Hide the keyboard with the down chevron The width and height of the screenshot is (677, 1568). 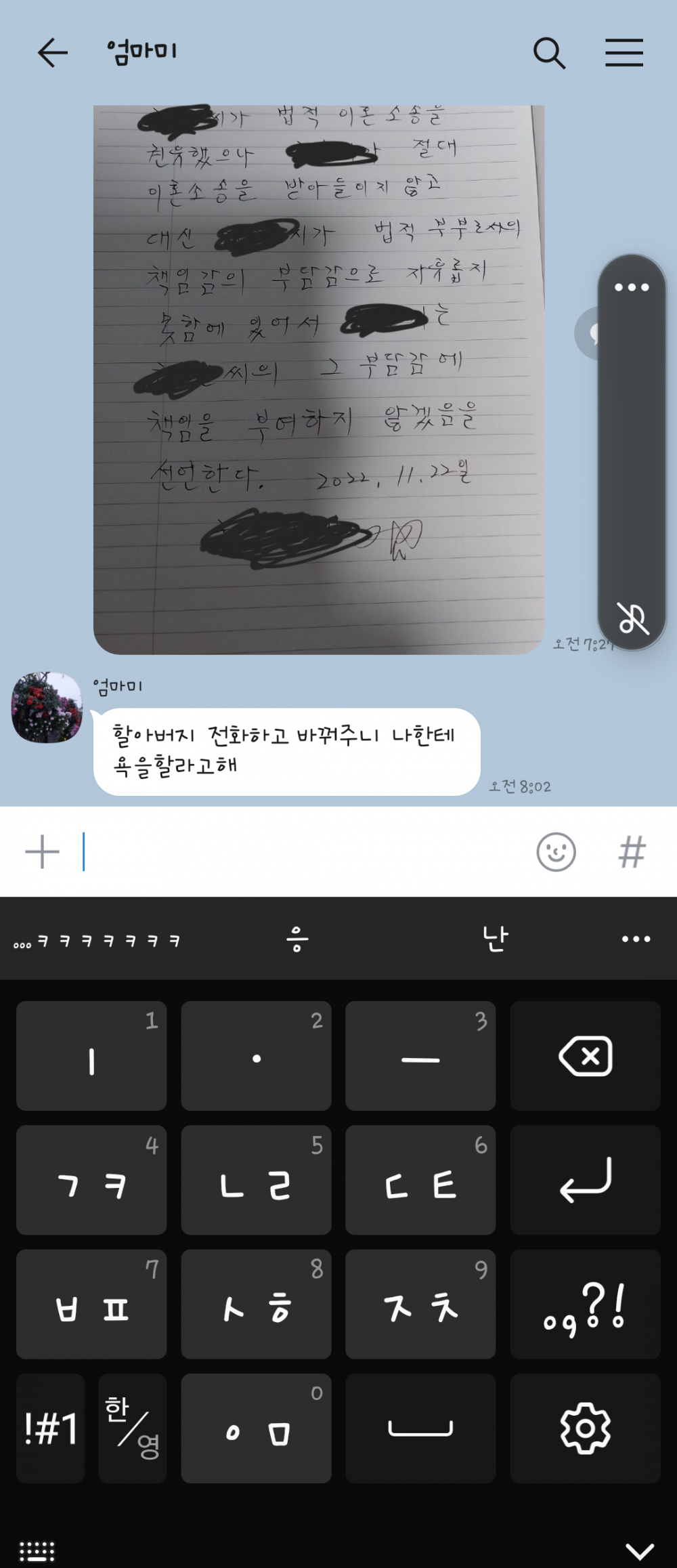click(x=639, y=1550)
